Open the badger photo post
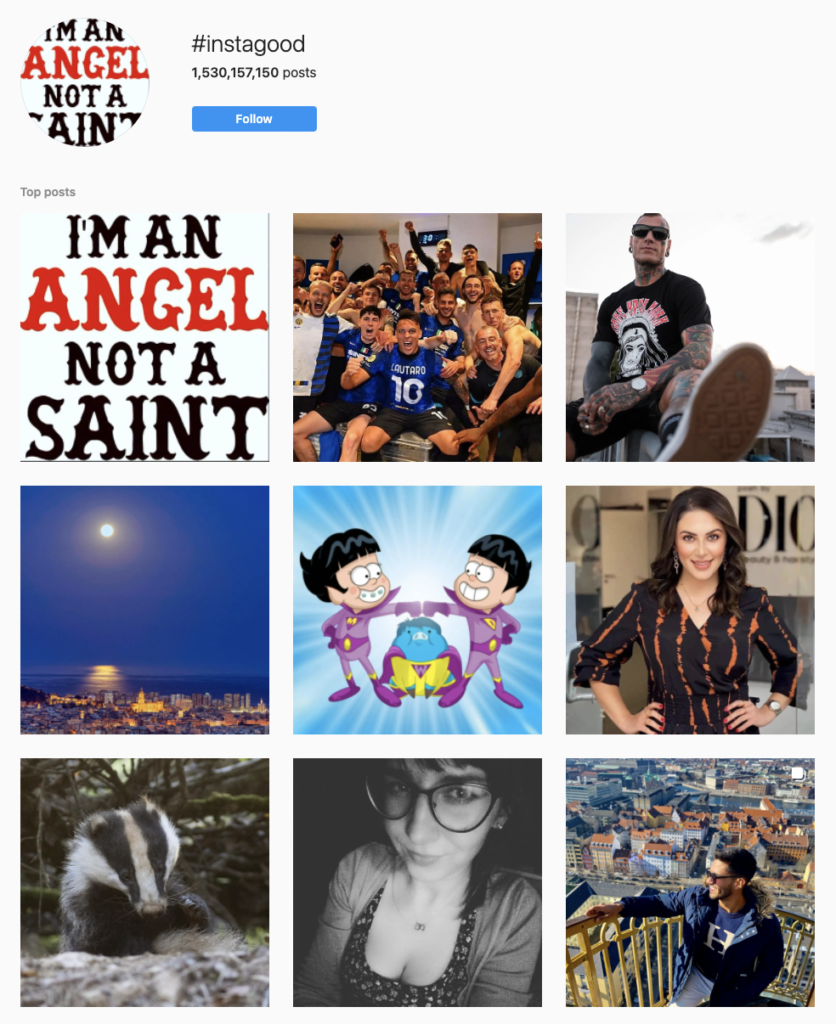The height and width of the screenshot is (1024, 836). (x=145, y=882)
